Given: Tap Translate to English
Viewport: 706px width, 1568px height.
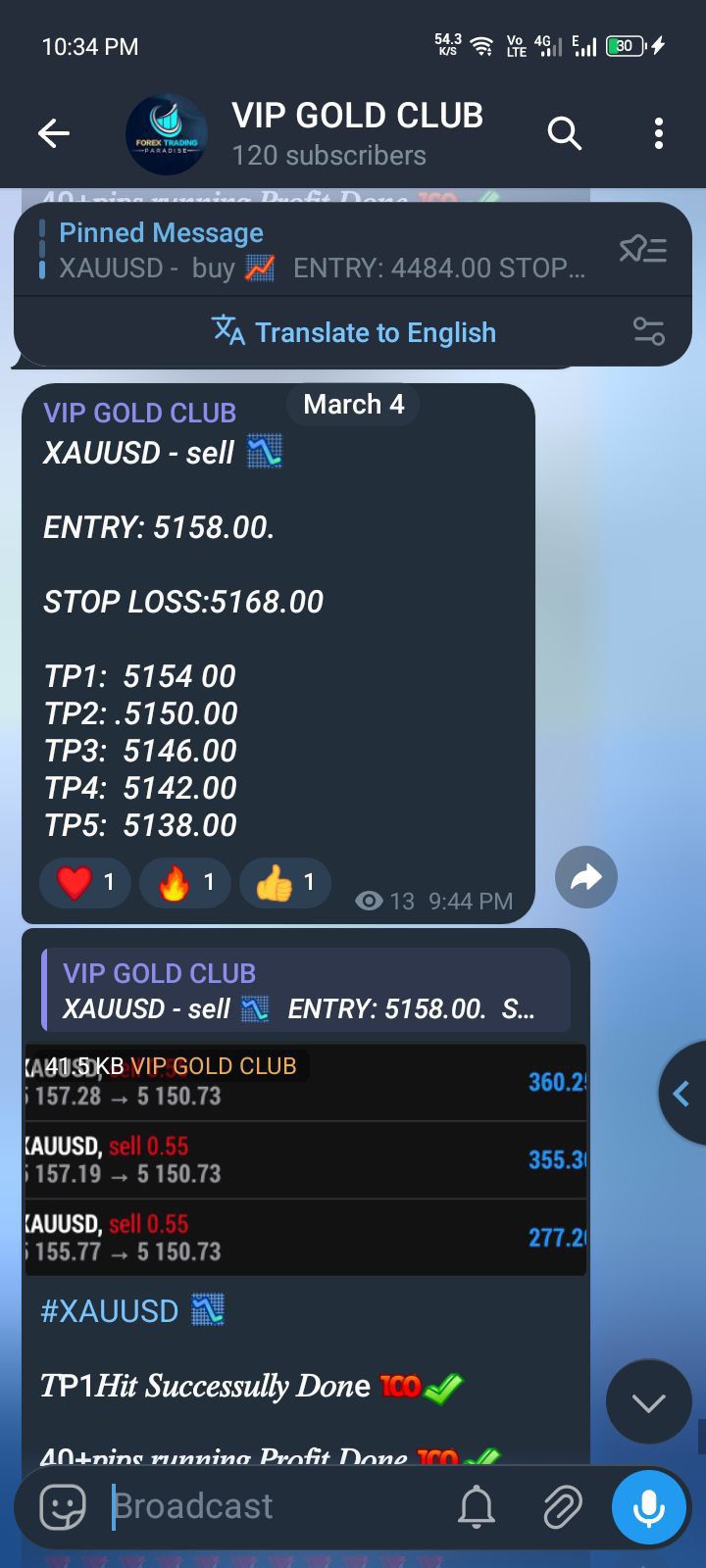Looking at the screenshot, I should (354, 332).
